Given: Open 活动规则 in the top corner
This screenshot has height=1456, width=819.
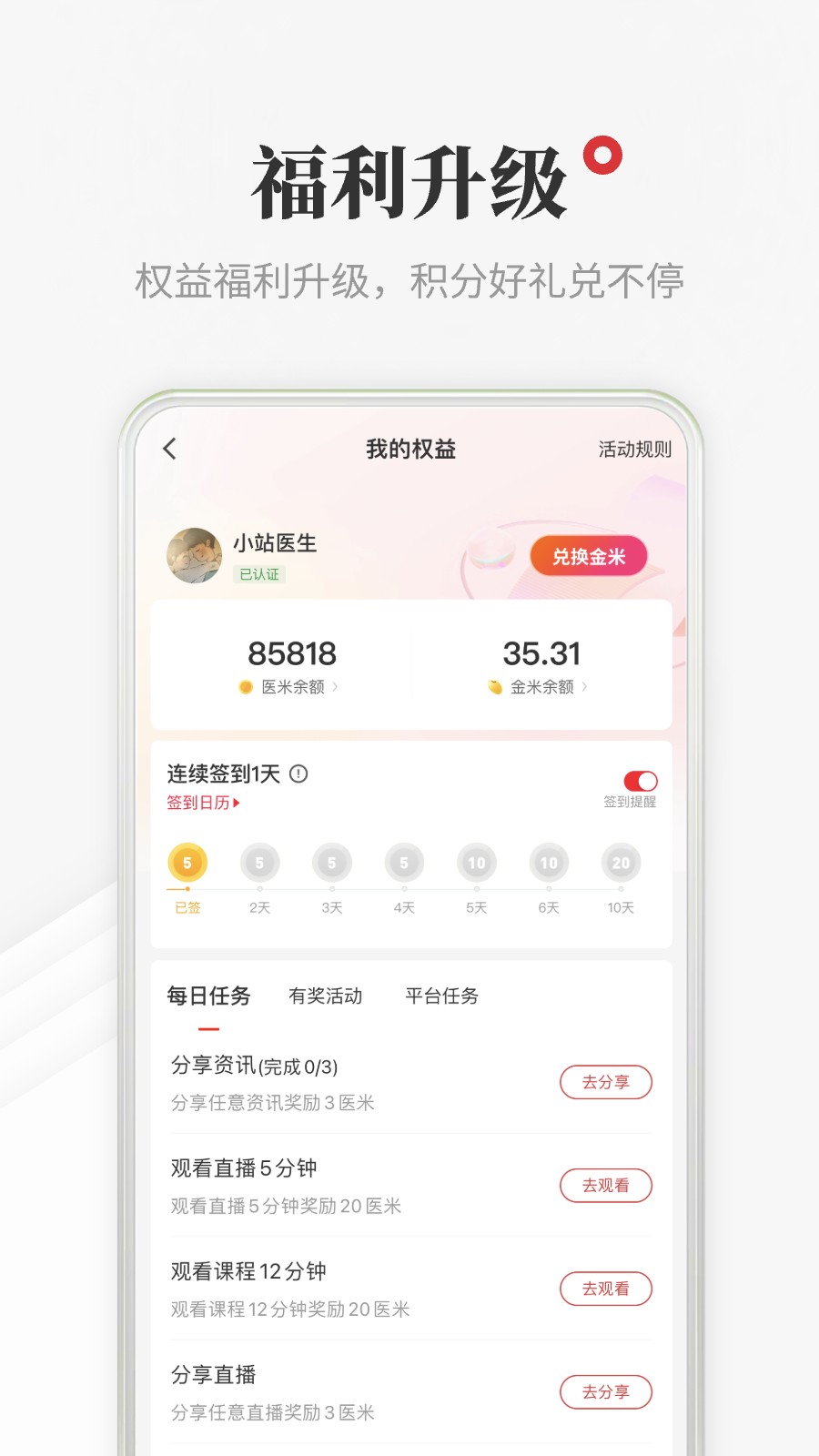Looking at the screenshot, I should (633, 449).
